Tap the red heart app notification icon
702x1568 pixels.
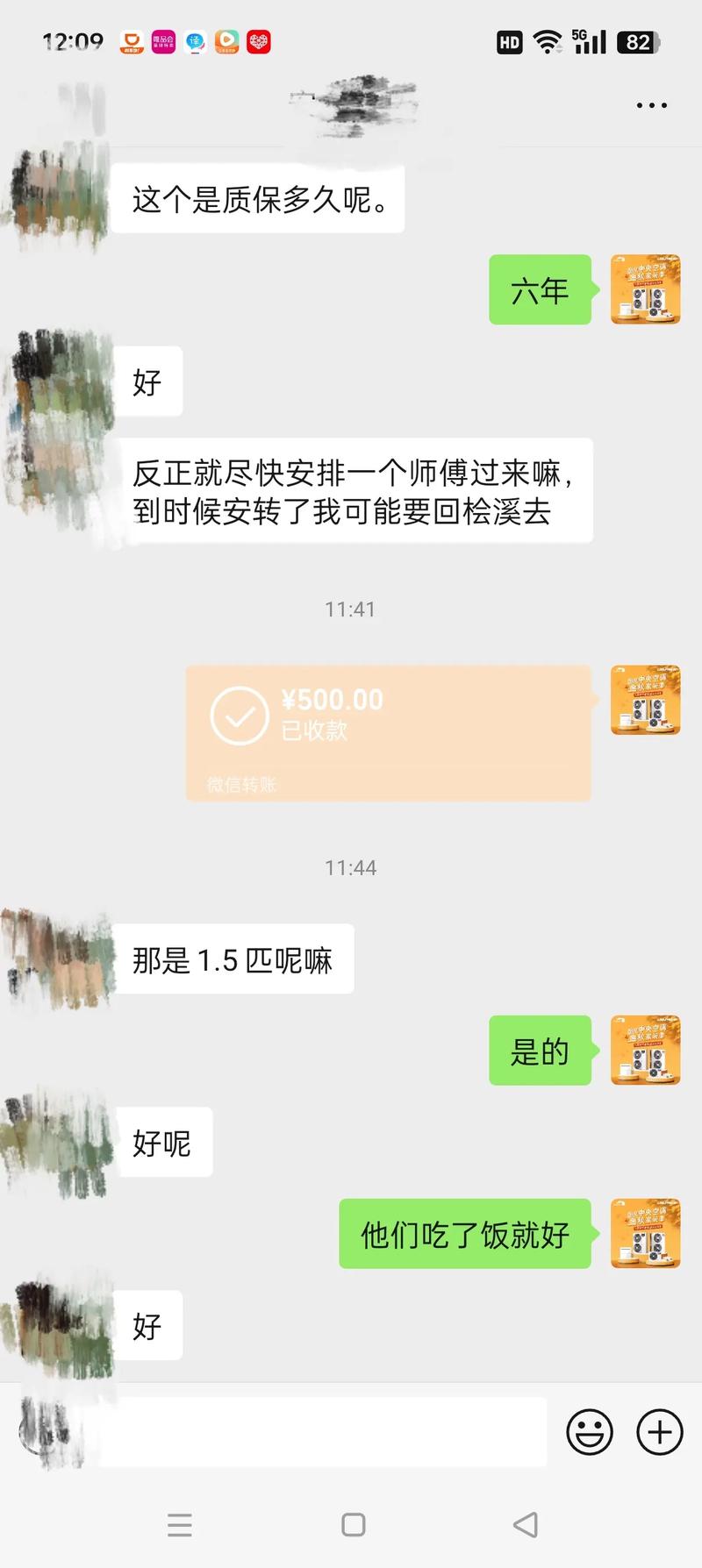pyautogui.click(x=259, y=41)
